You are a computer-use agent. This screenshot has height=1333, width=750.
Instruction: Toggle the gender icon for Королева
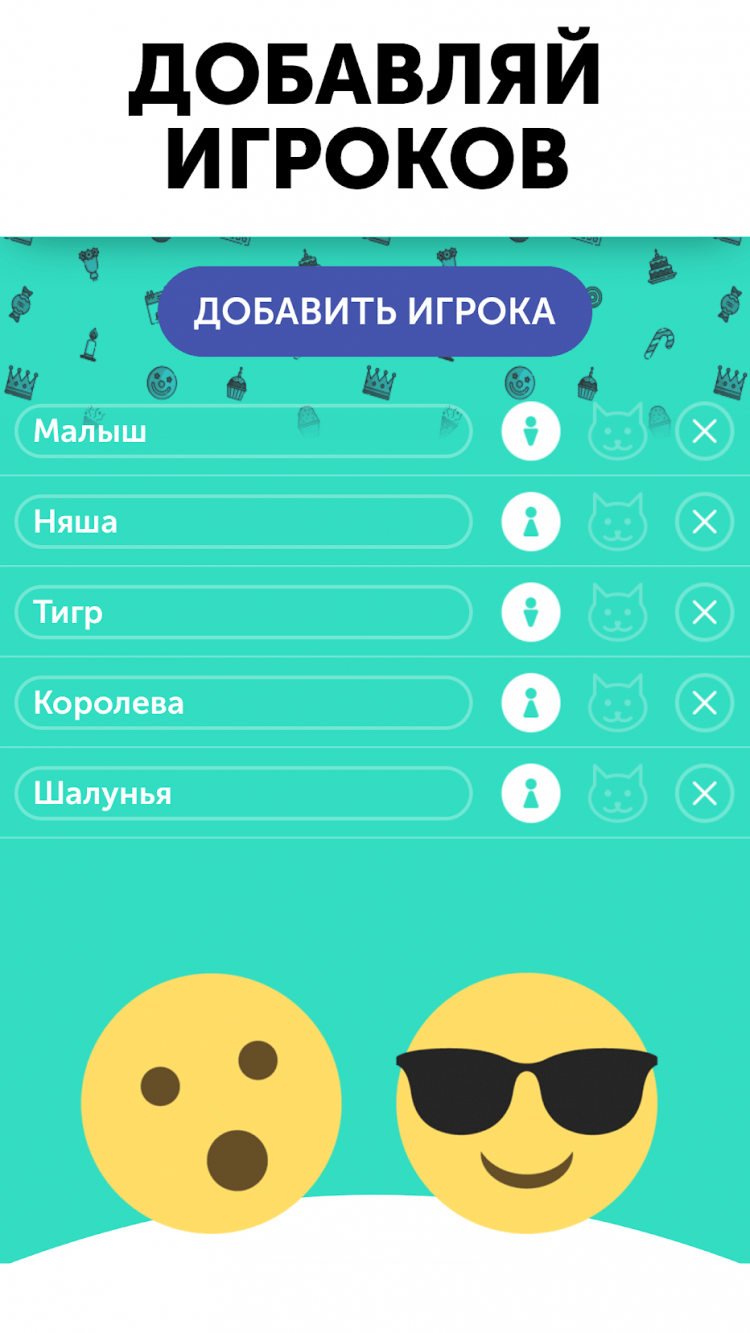530,703
